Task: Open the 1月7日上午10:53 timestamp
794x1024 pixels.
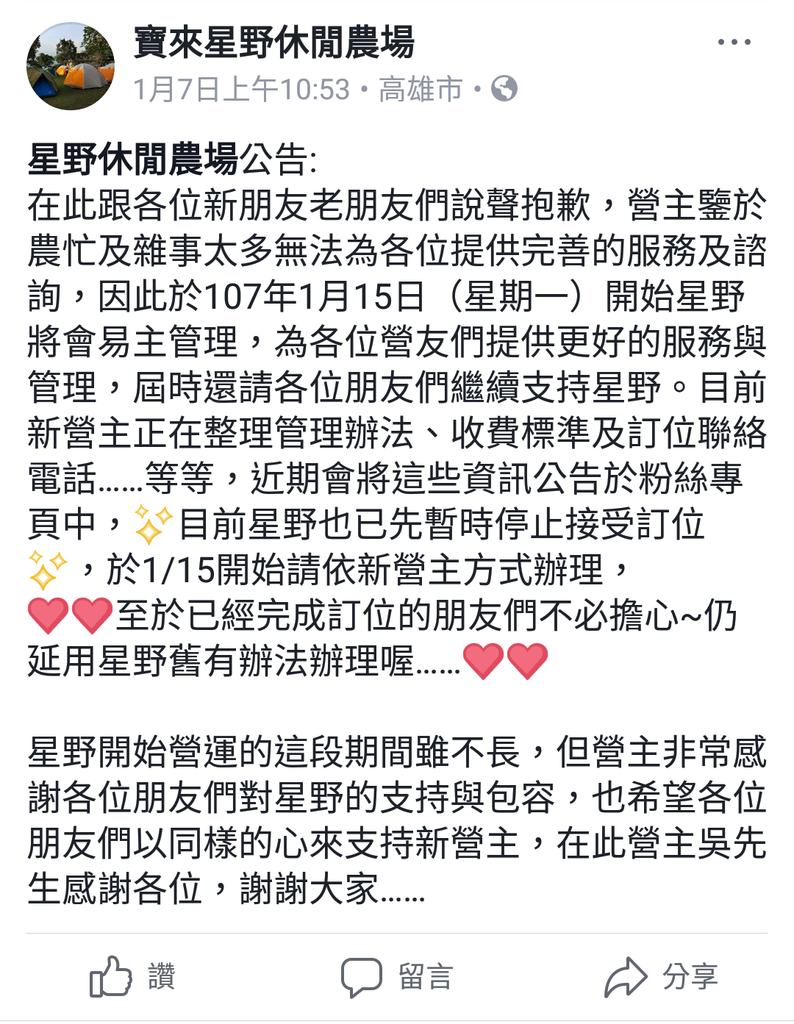Action: tap(241, 90)
